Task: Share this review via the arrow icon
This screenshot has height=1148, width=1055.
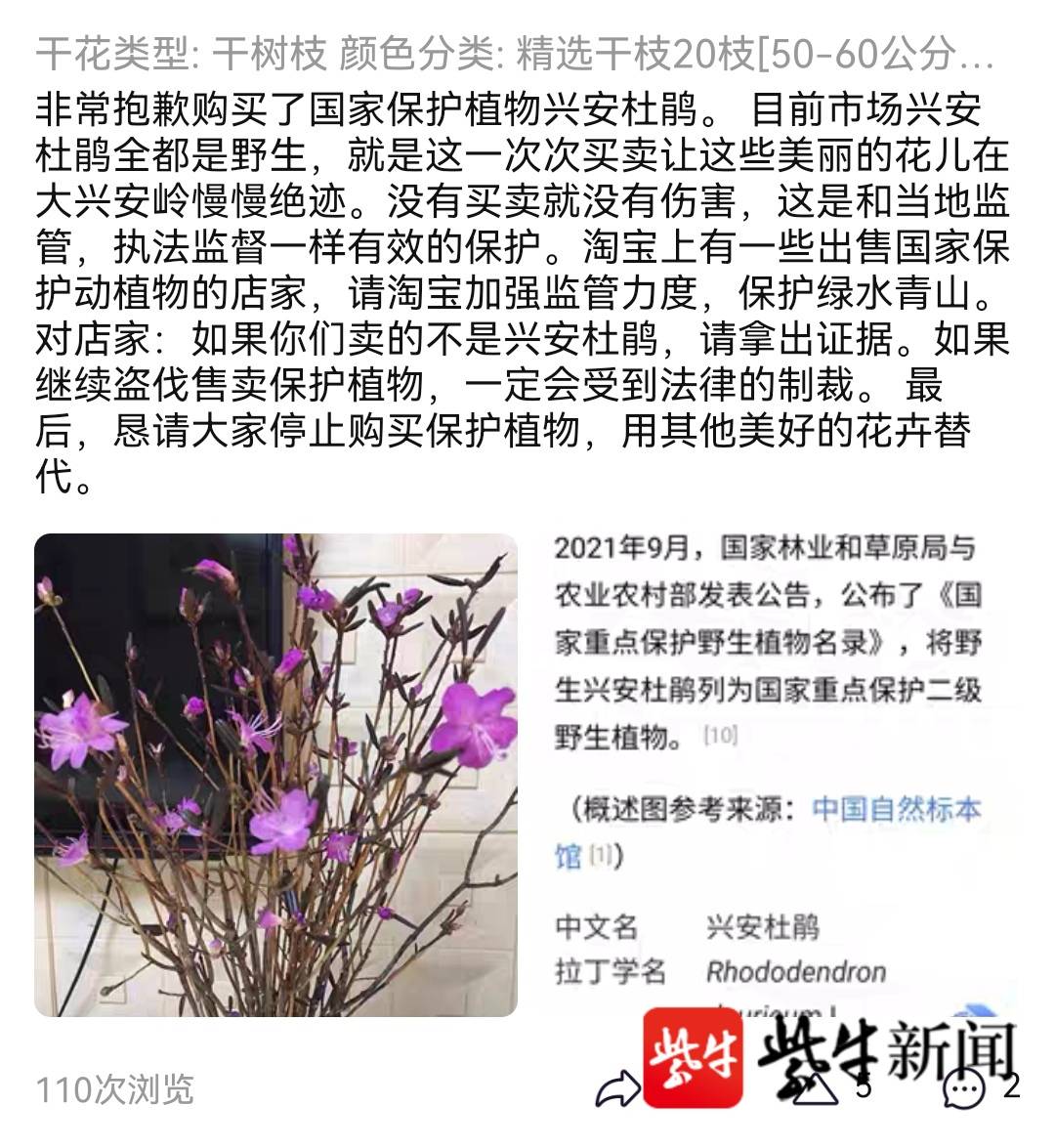Action: coord(618,1088)
